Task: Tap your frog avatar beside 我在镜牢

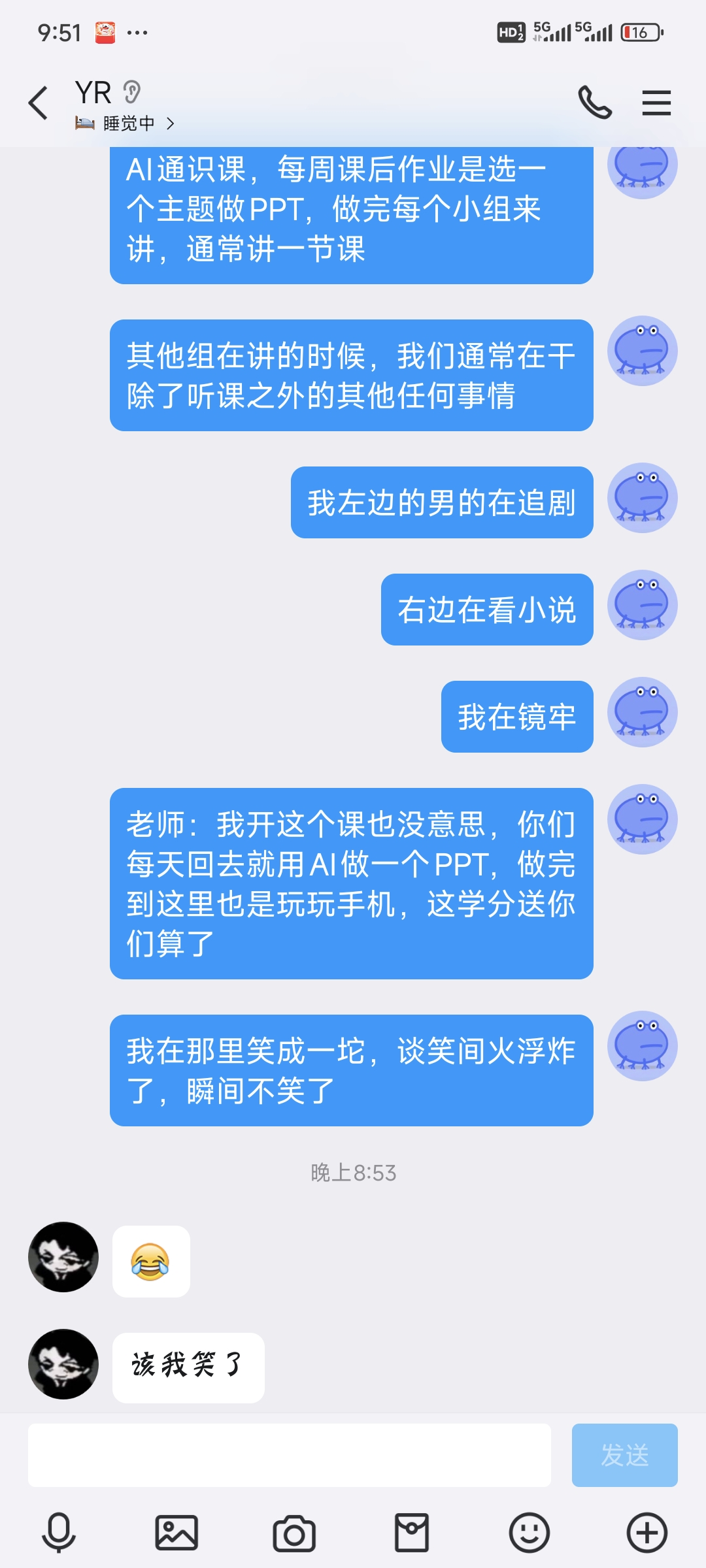Action: point(643,712)
